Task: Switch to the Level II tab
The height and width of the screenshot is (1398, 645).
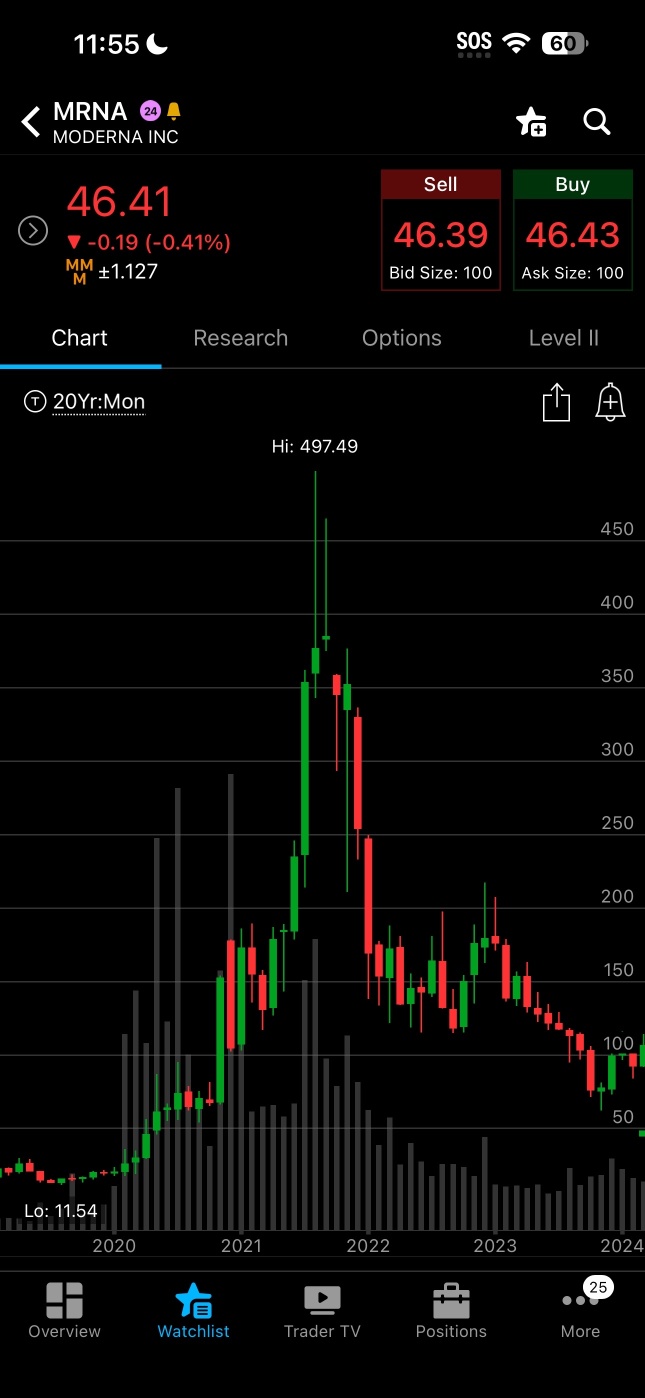Action: tap(563, 338)
